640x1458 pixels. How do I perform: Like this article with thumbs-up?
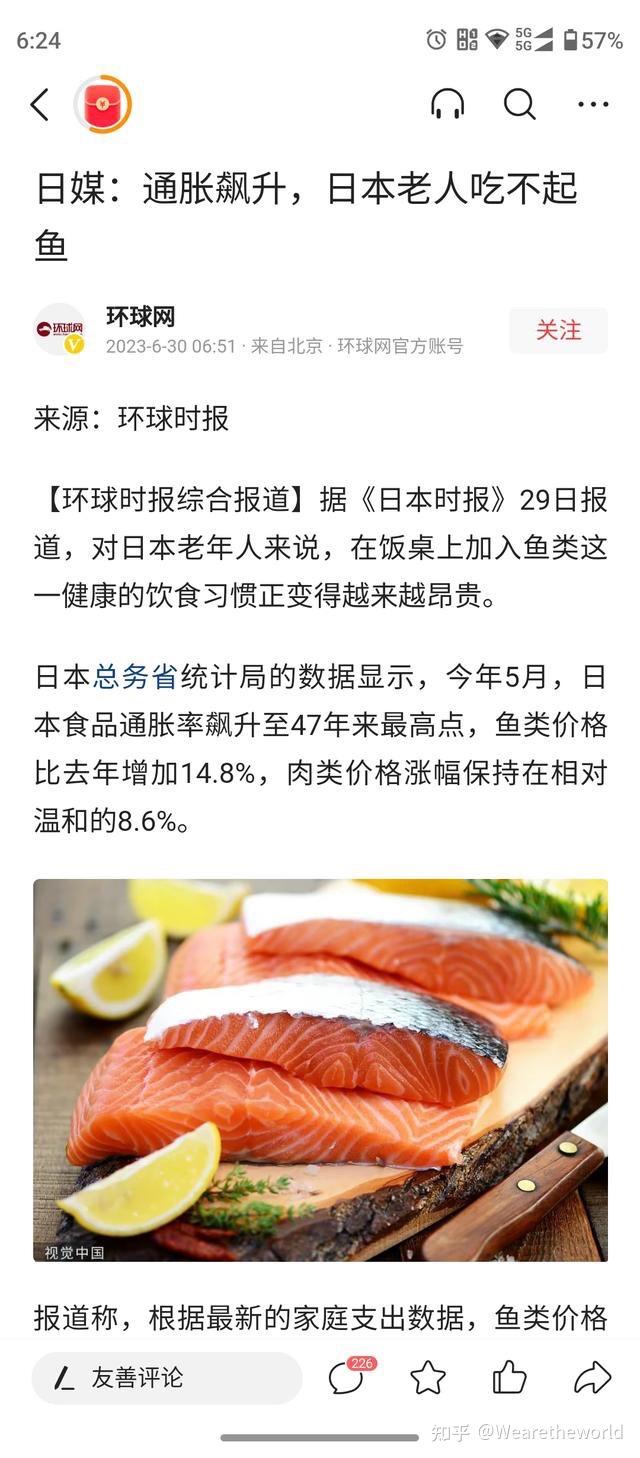pyautogui.click(x=510, y=1378)
